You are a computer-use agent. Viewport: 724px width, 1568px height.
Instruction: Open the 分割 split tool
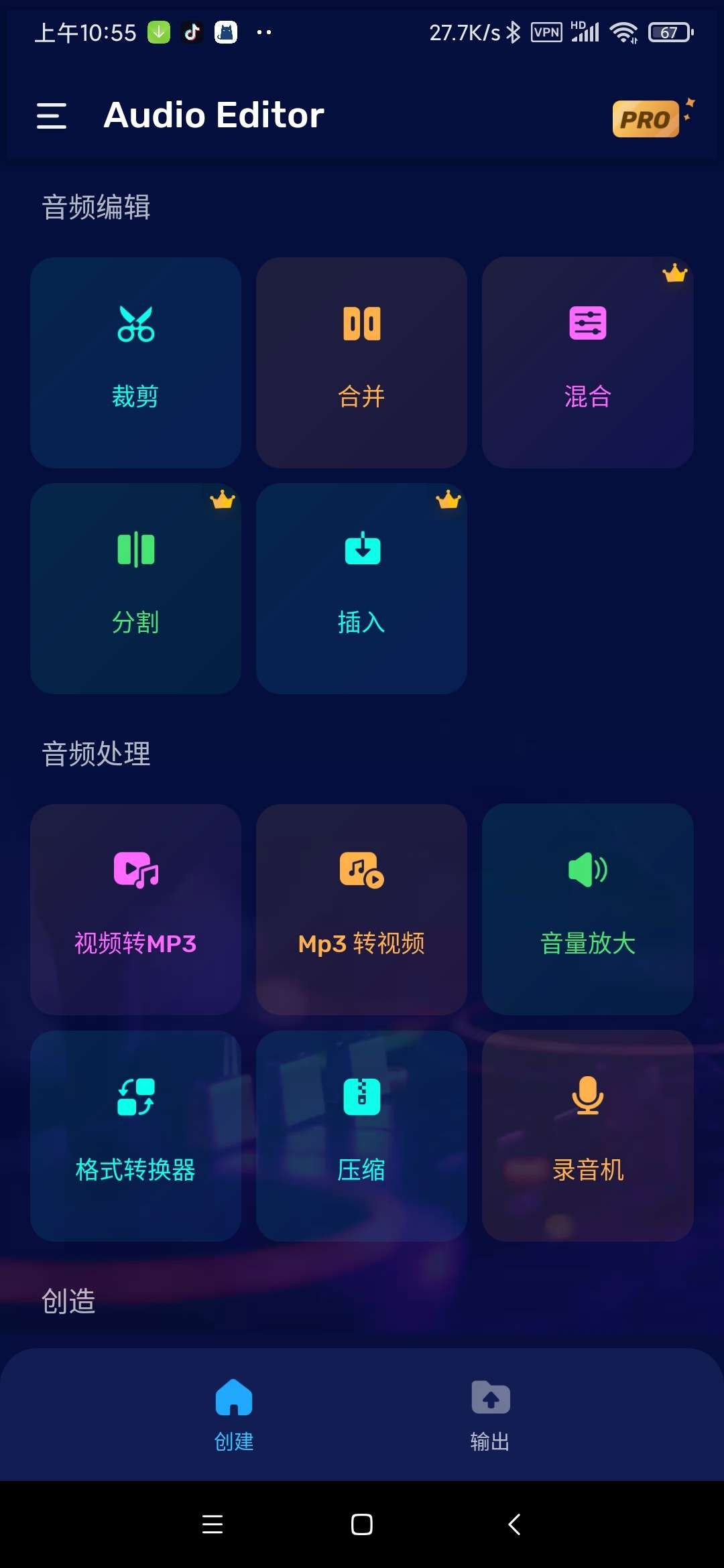(x=135, y=588)
